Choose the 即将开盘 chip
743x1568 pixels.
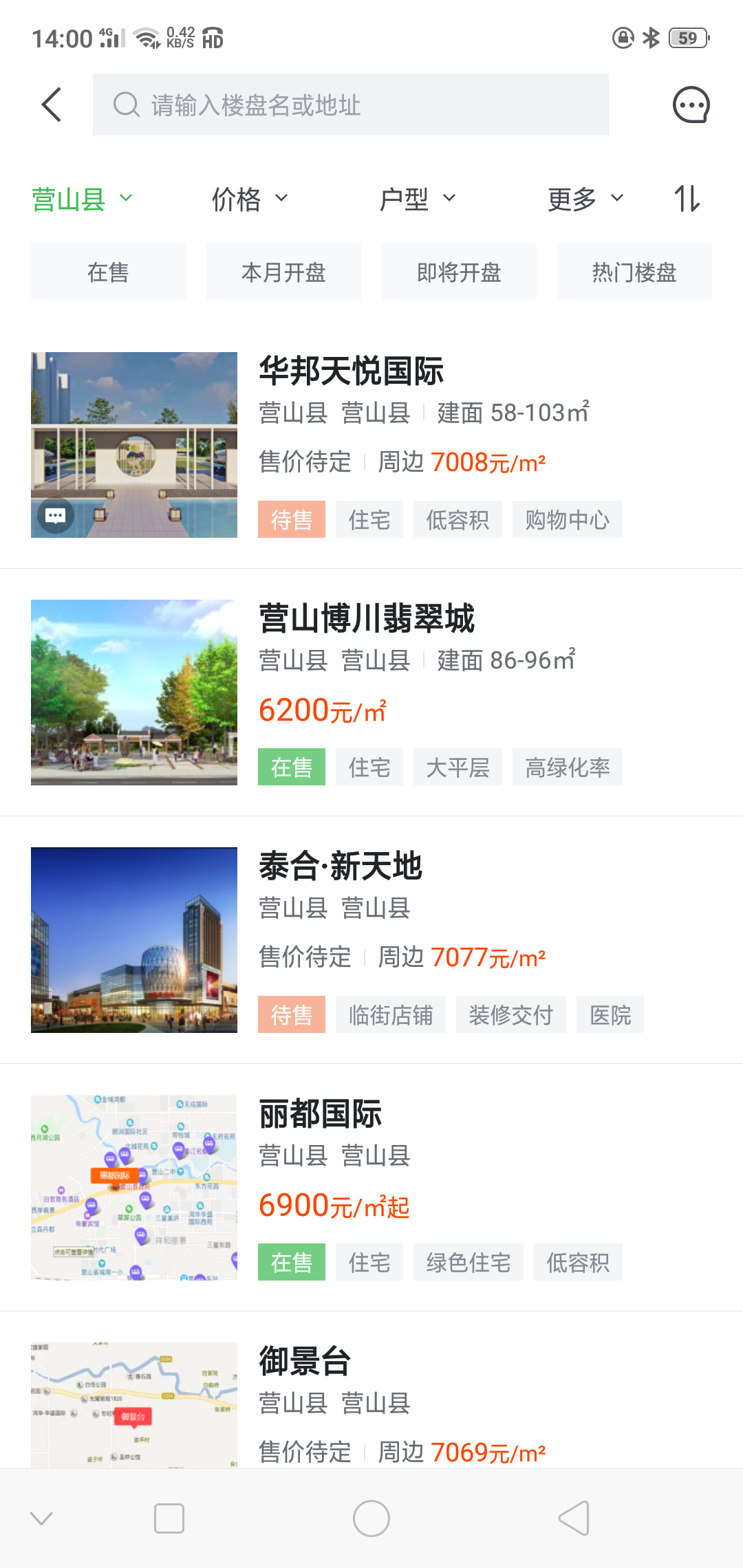(459, 272)
